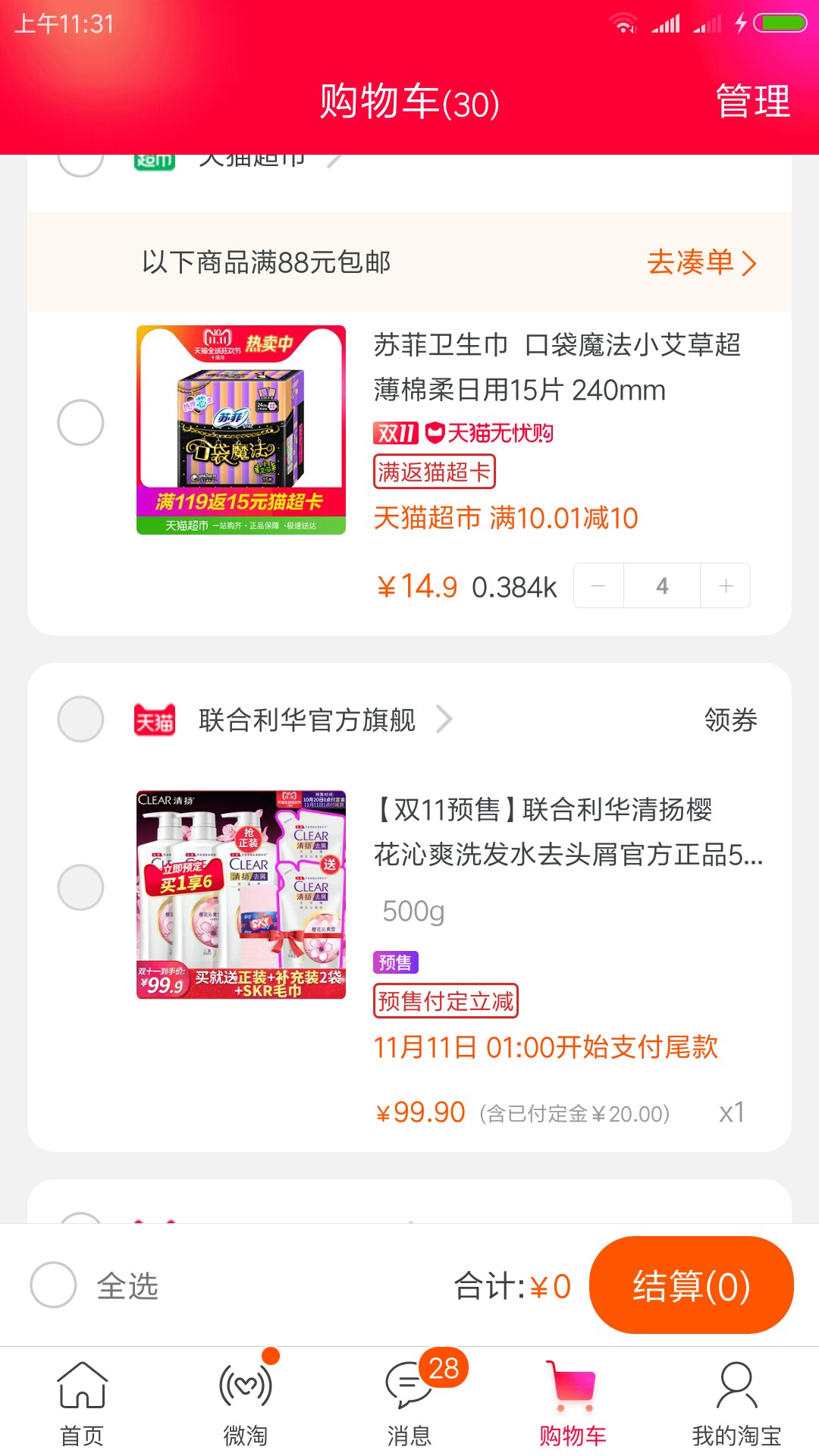Open the 清扬 shampoo product image

coord(241,895)
